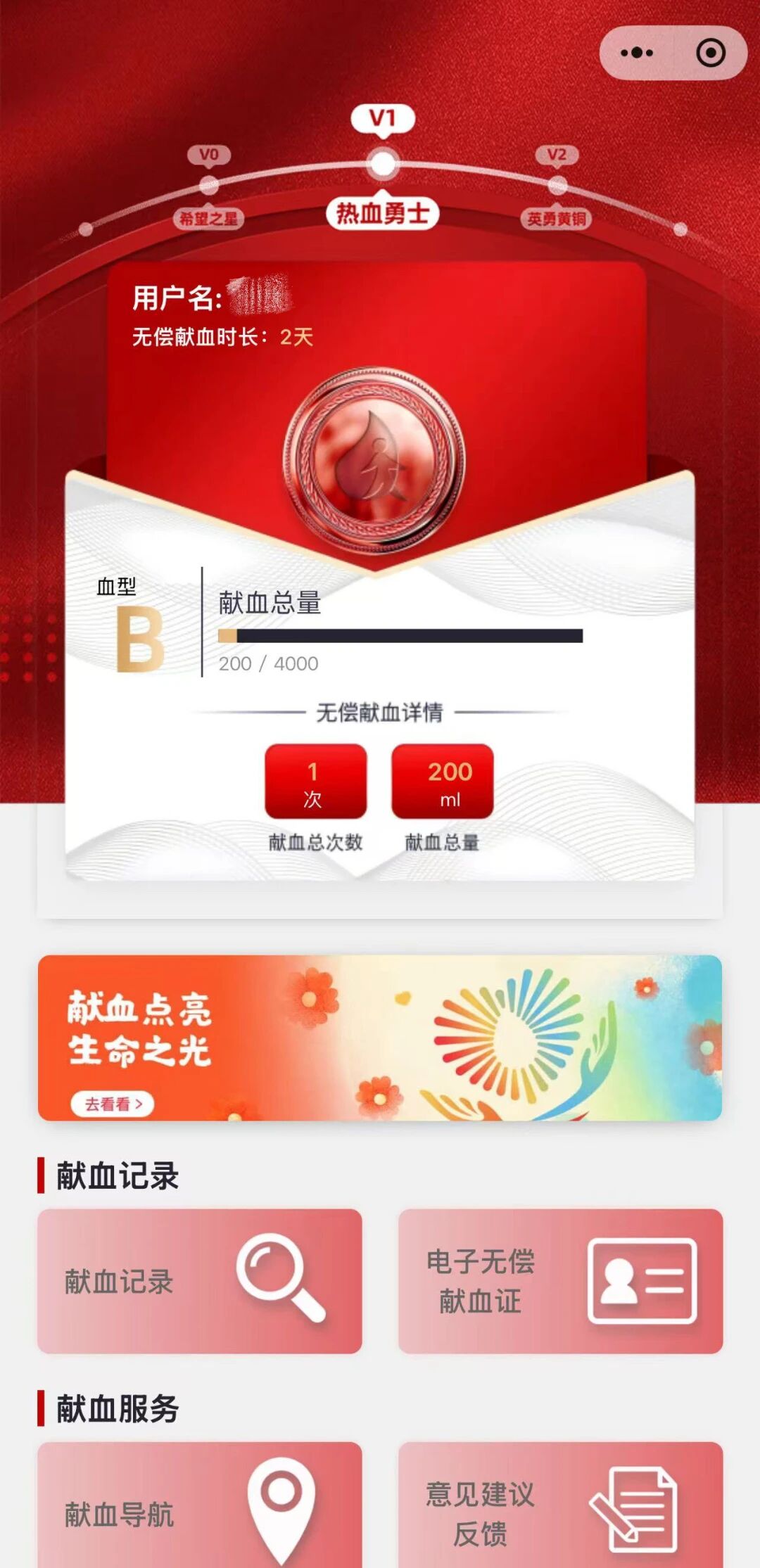
Task: Select the V0 希望之星 level
Action: click(208, 186)
